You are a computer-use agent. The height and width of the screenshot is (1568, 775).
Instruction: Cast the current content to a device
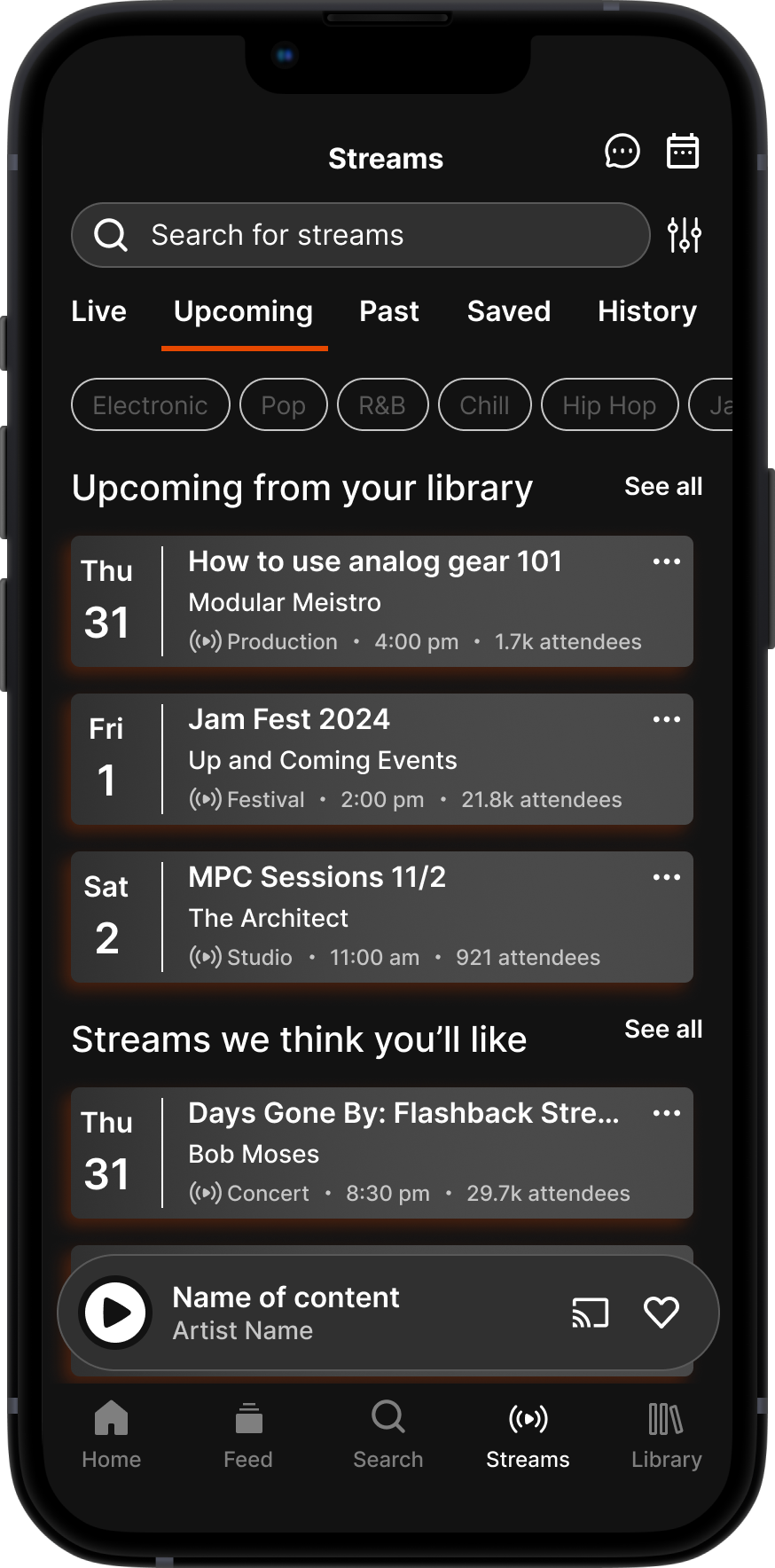[x=590, y=1313]
